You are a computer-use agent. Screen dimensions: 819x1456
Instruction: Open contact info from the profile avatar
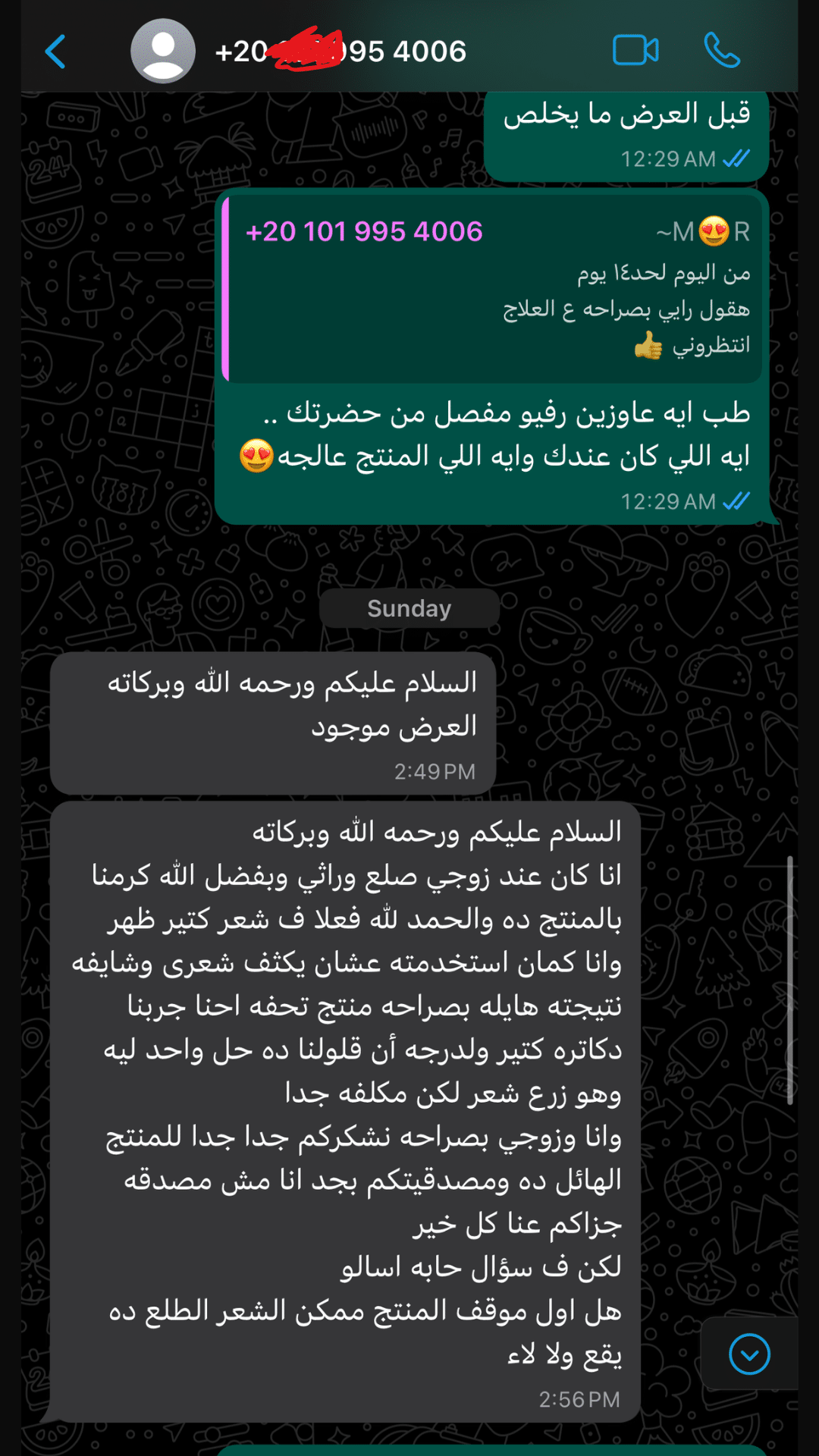(x=162, y=52)
